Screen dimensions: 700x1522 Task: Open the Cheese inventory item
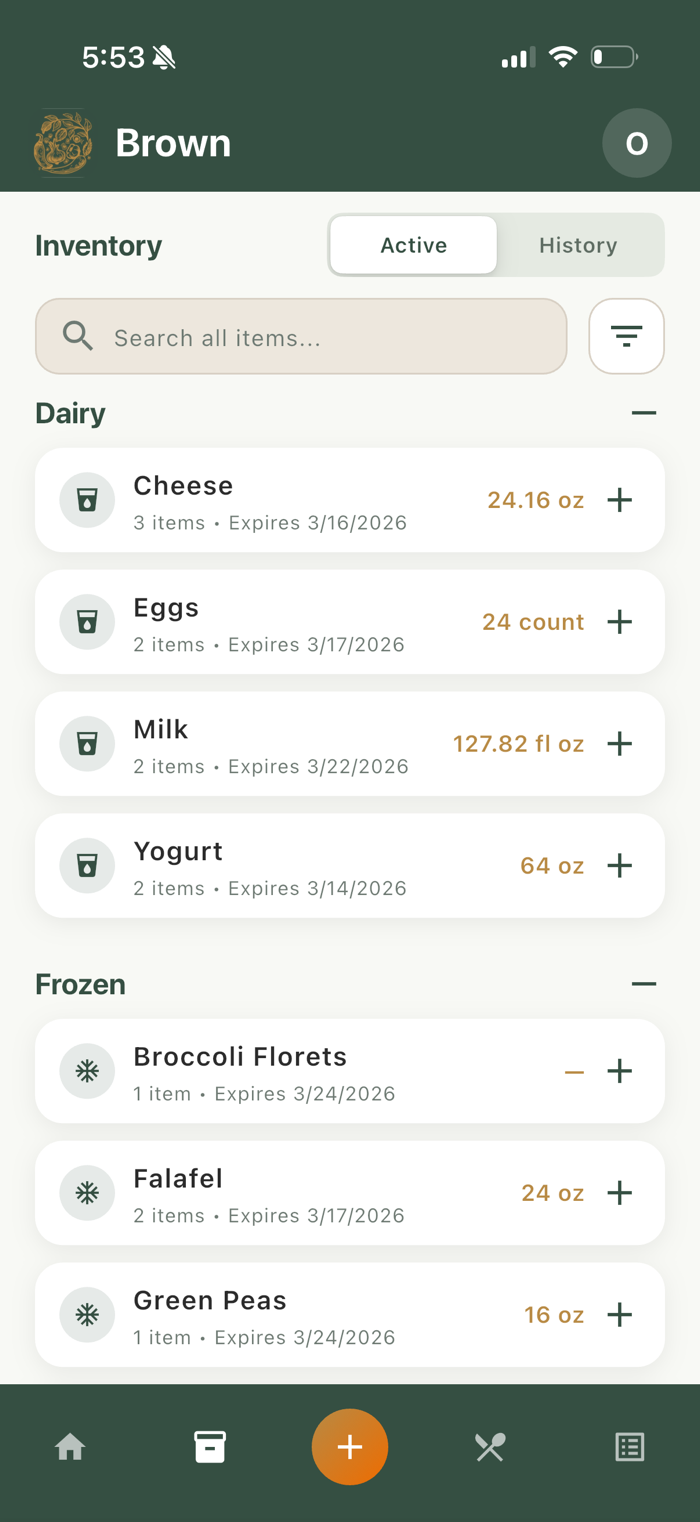pos(350,500)
